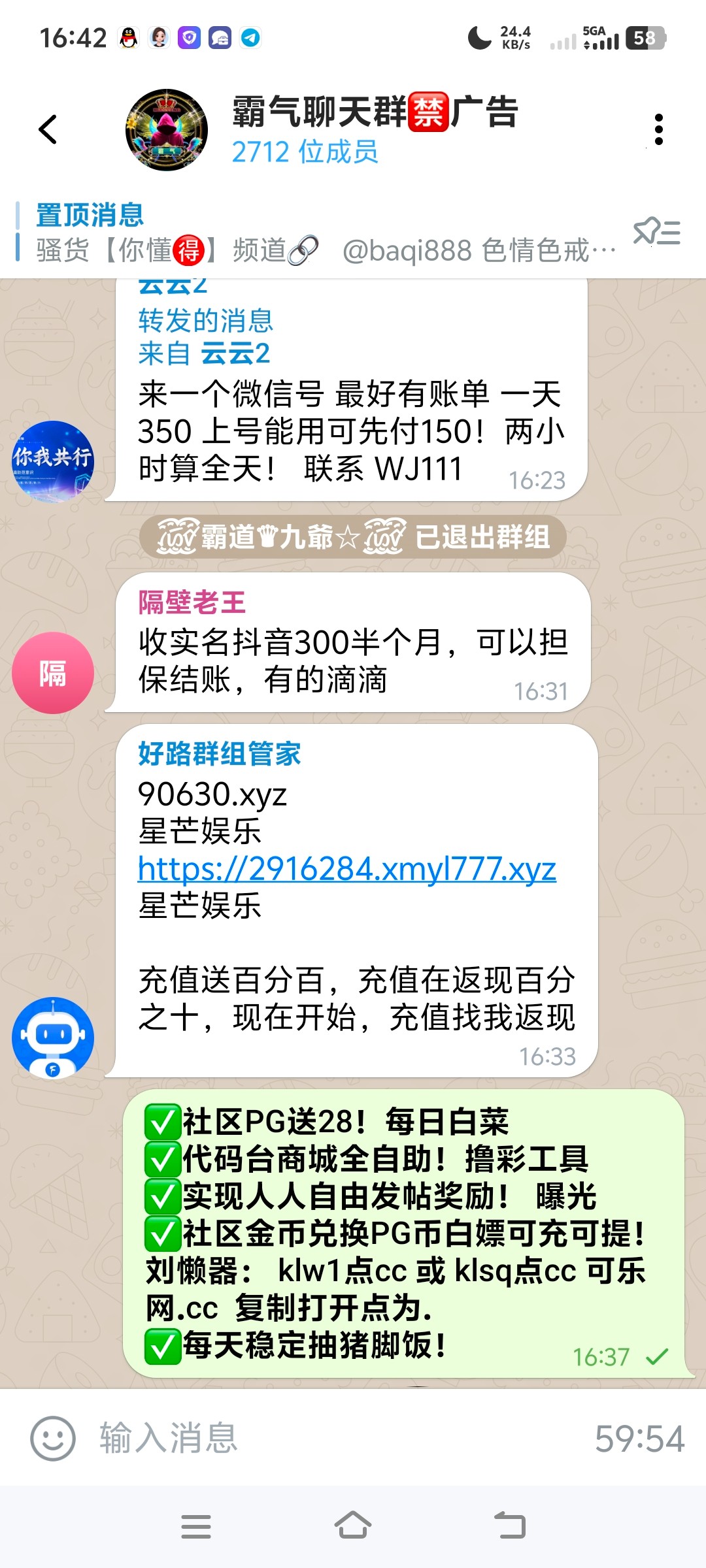Tap the 你我共行 sender avatar

(x=53, y=462)
